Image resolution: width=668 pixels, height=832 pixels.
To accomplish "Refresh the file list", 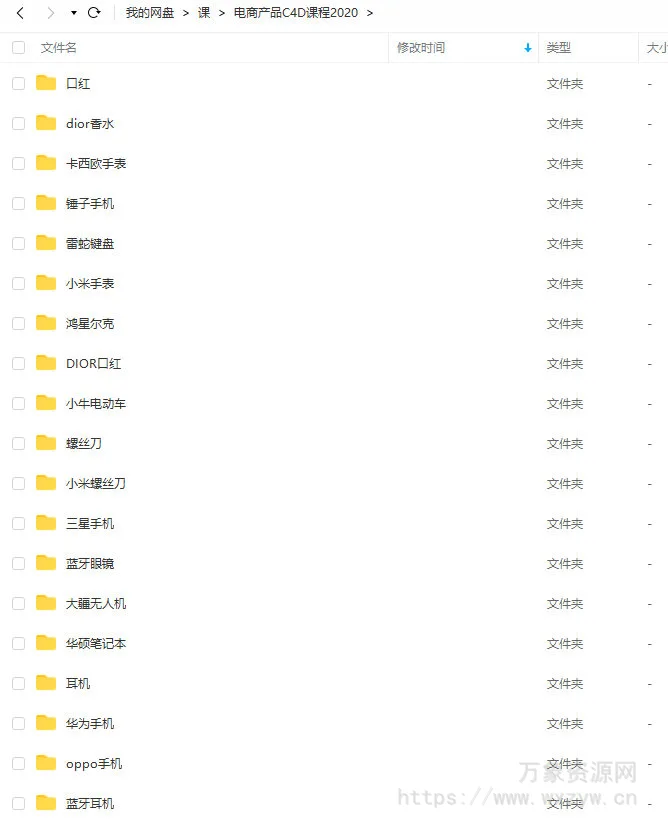I will point(94,13).
